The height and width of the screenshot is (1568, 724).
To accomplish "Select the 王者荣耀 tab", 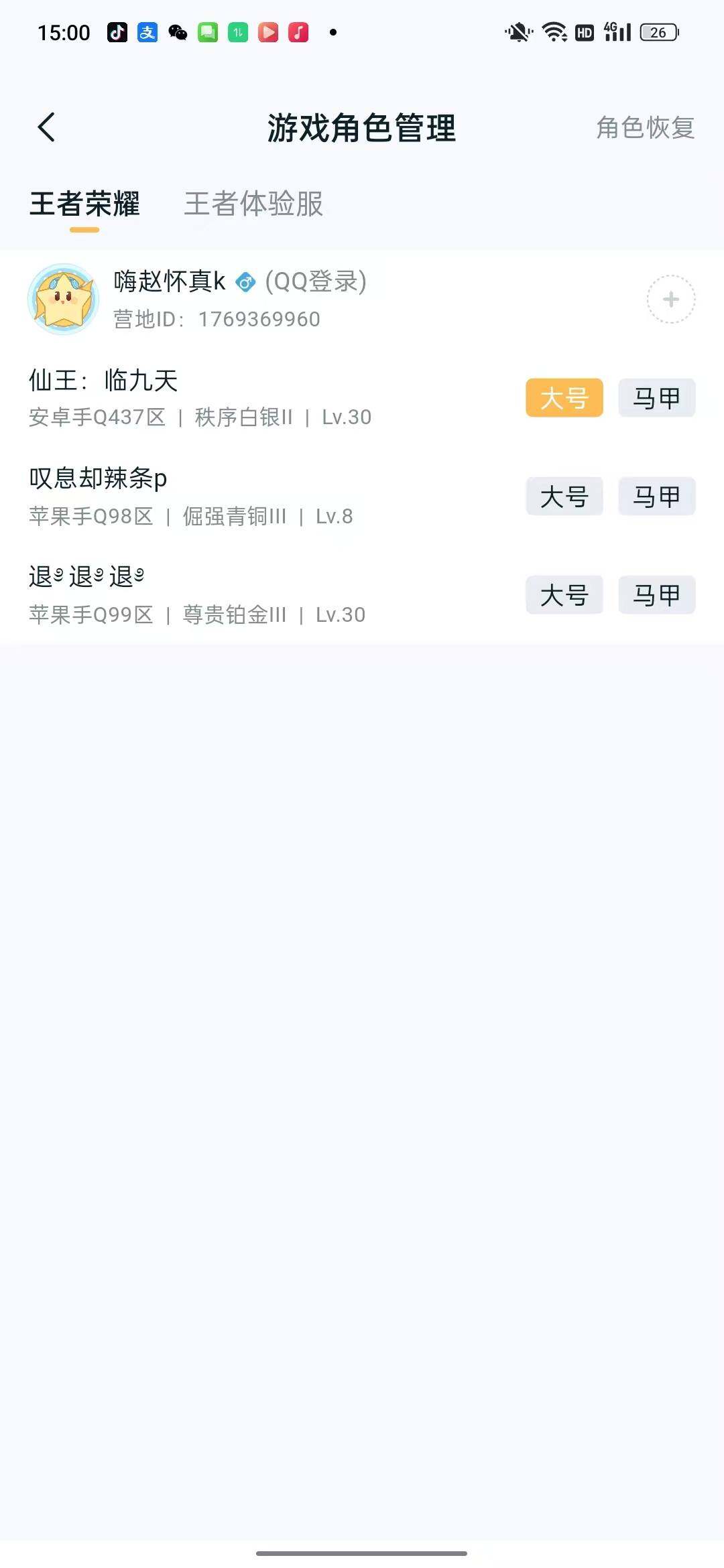I will (x=84, y=206).
